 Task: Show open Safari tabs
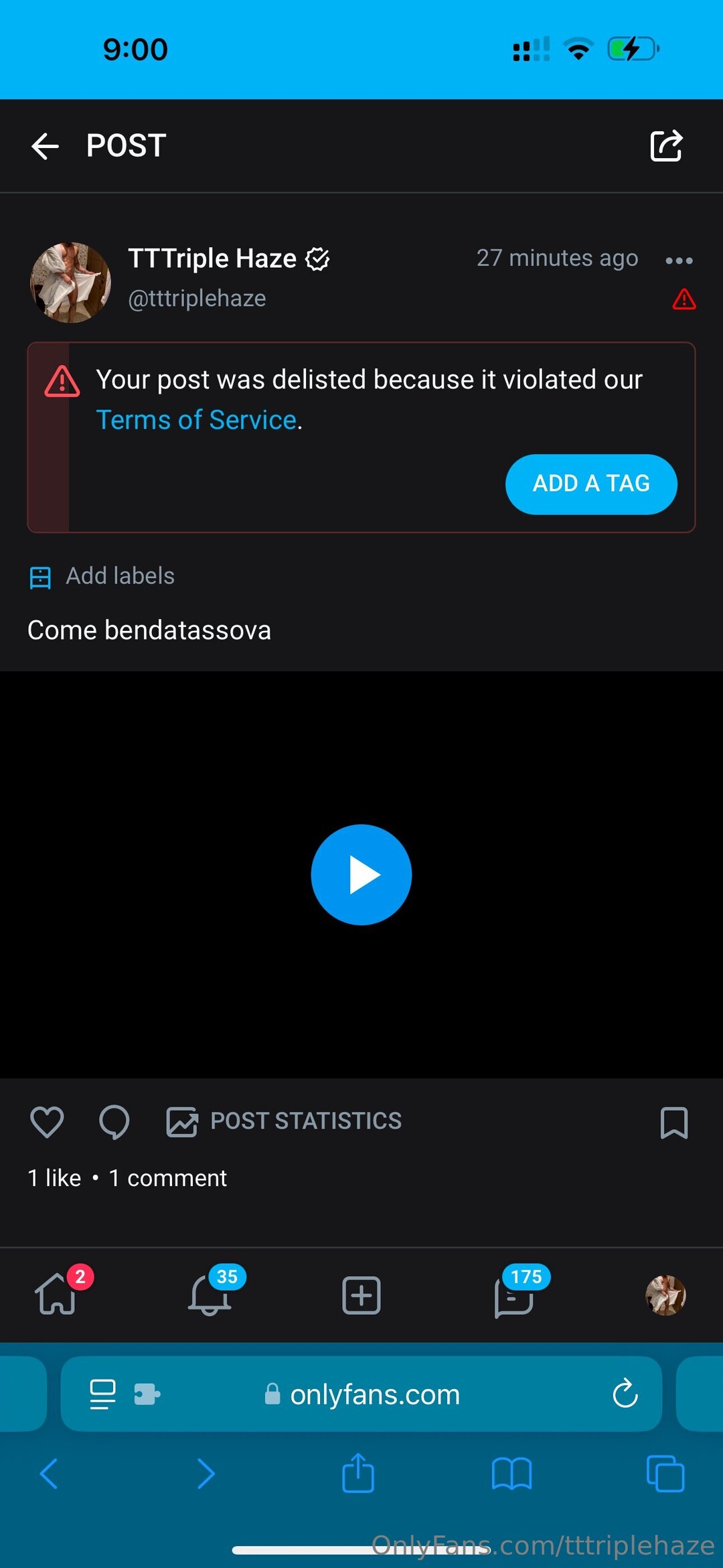(x=665, y=1474)
